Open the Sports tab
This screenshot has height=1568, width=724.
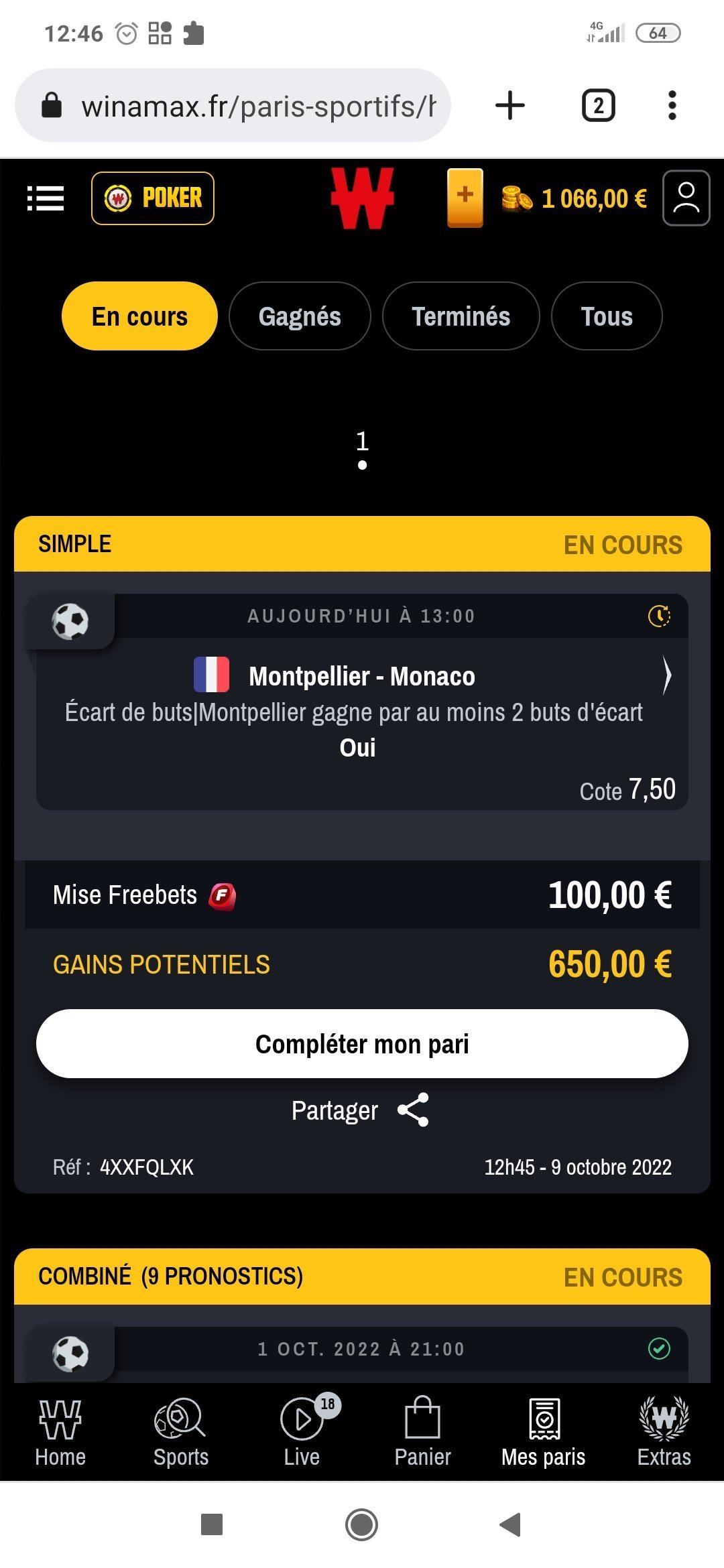[x=181, y=1433]
